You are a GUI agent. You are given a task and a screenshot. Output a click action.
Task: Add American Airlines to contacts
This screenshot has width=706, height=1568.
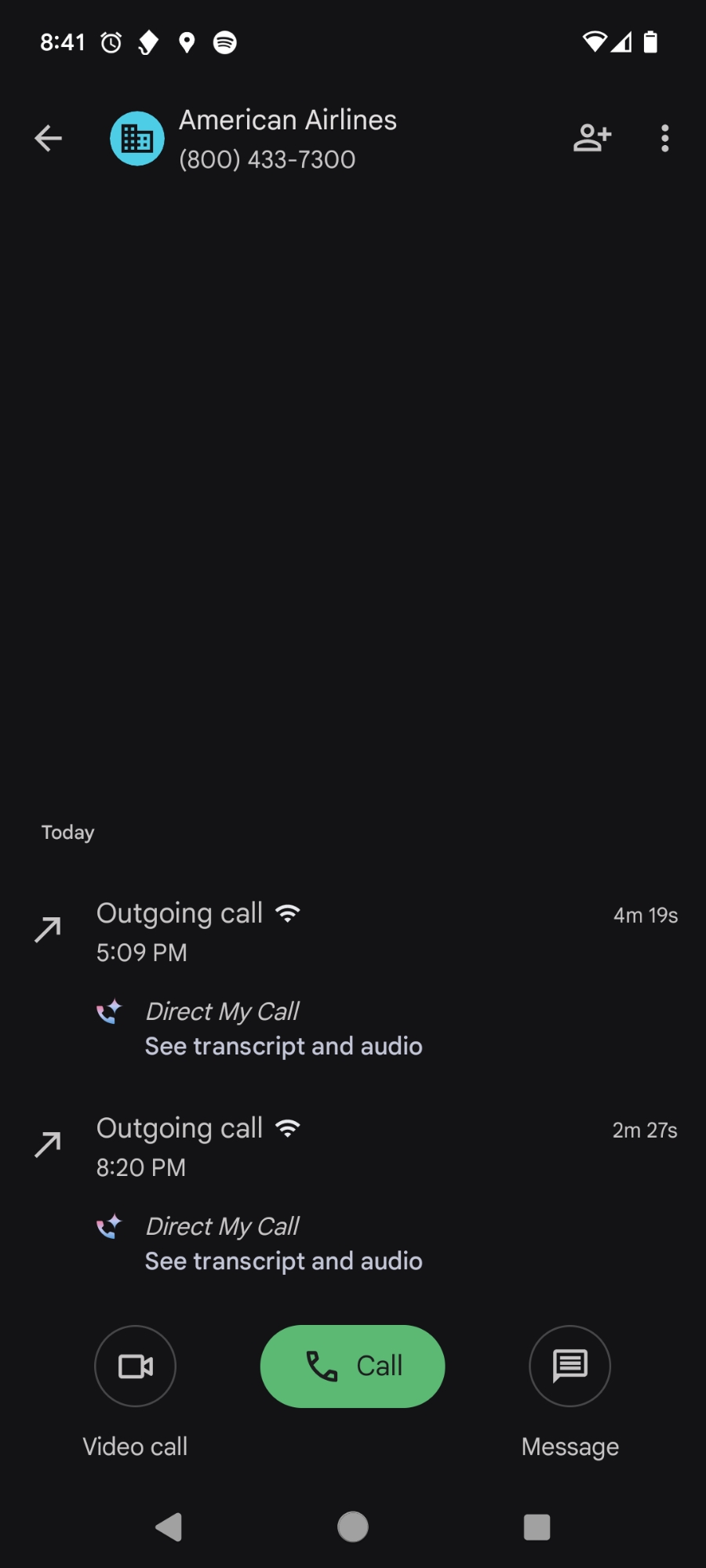coord(592,138)
